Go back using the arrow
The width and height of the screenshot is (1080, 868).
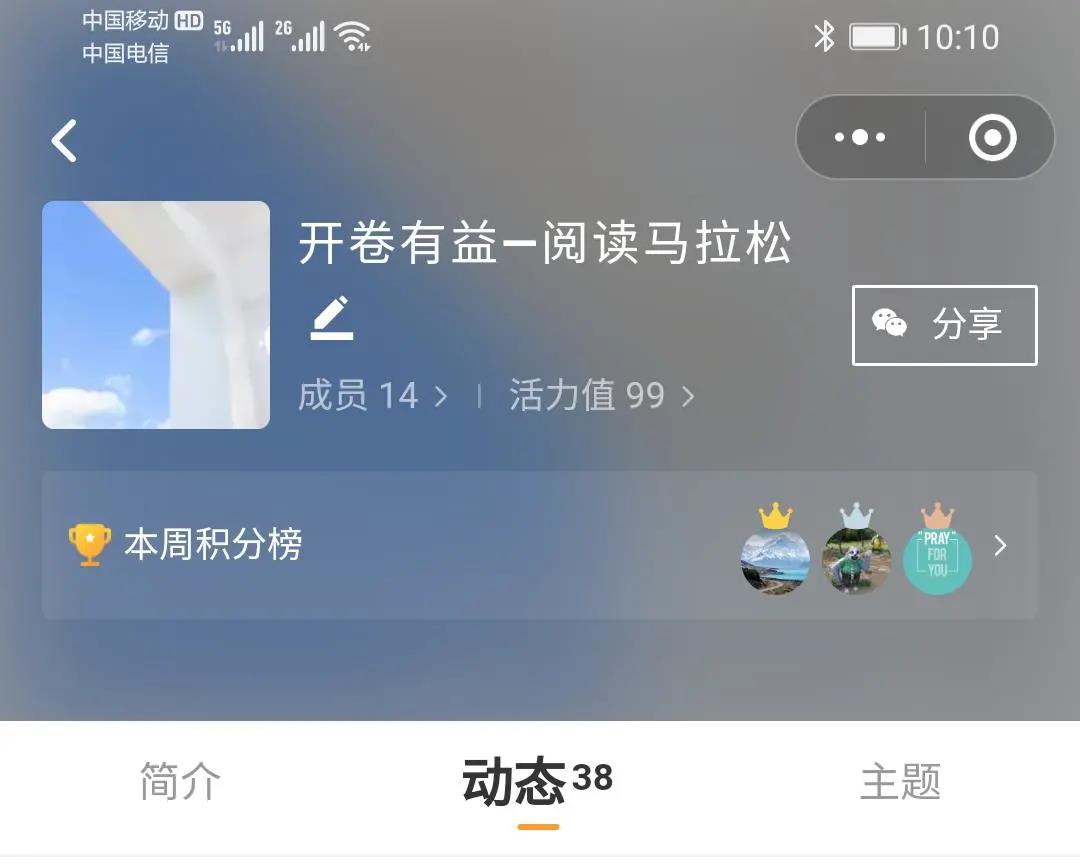65,140
